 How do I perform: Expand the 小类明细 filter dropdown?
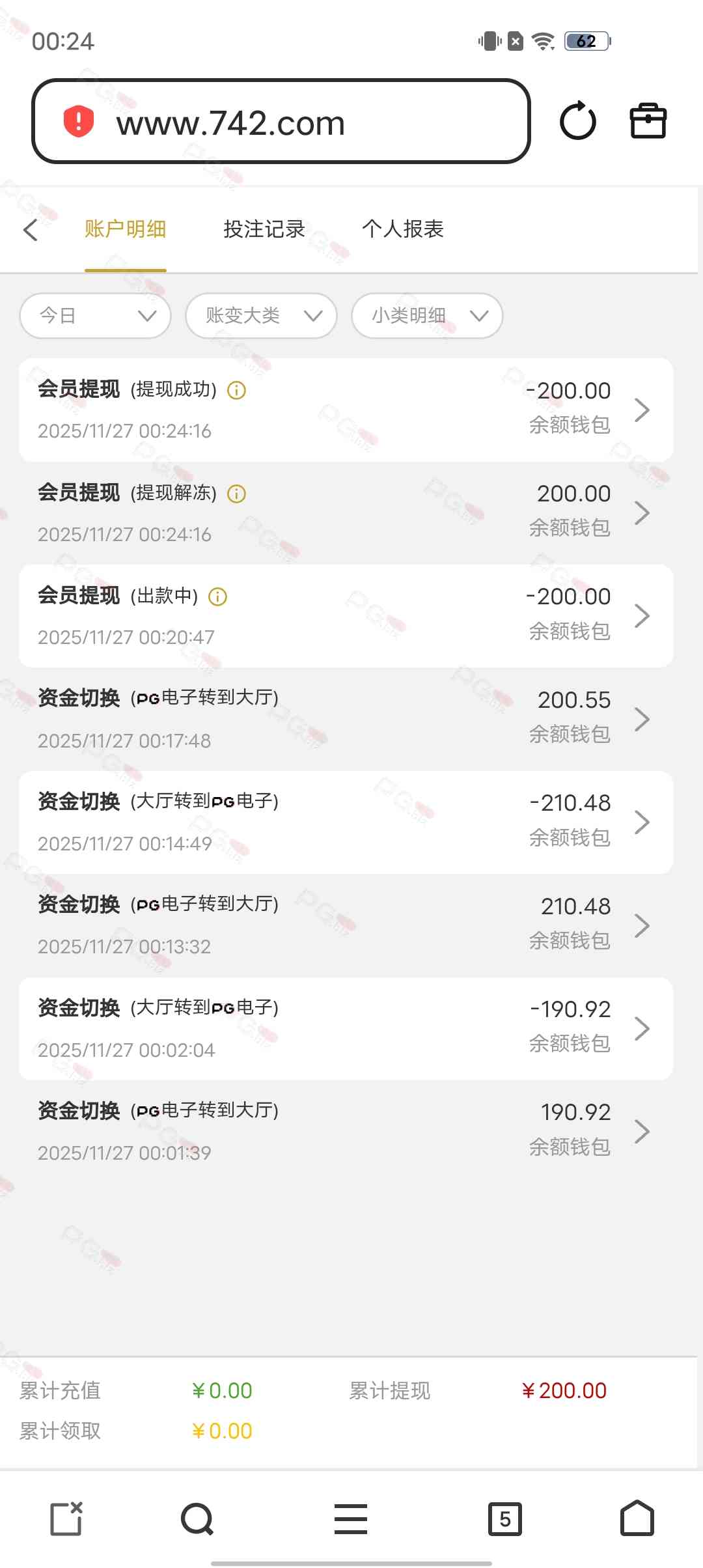point(427,316)
